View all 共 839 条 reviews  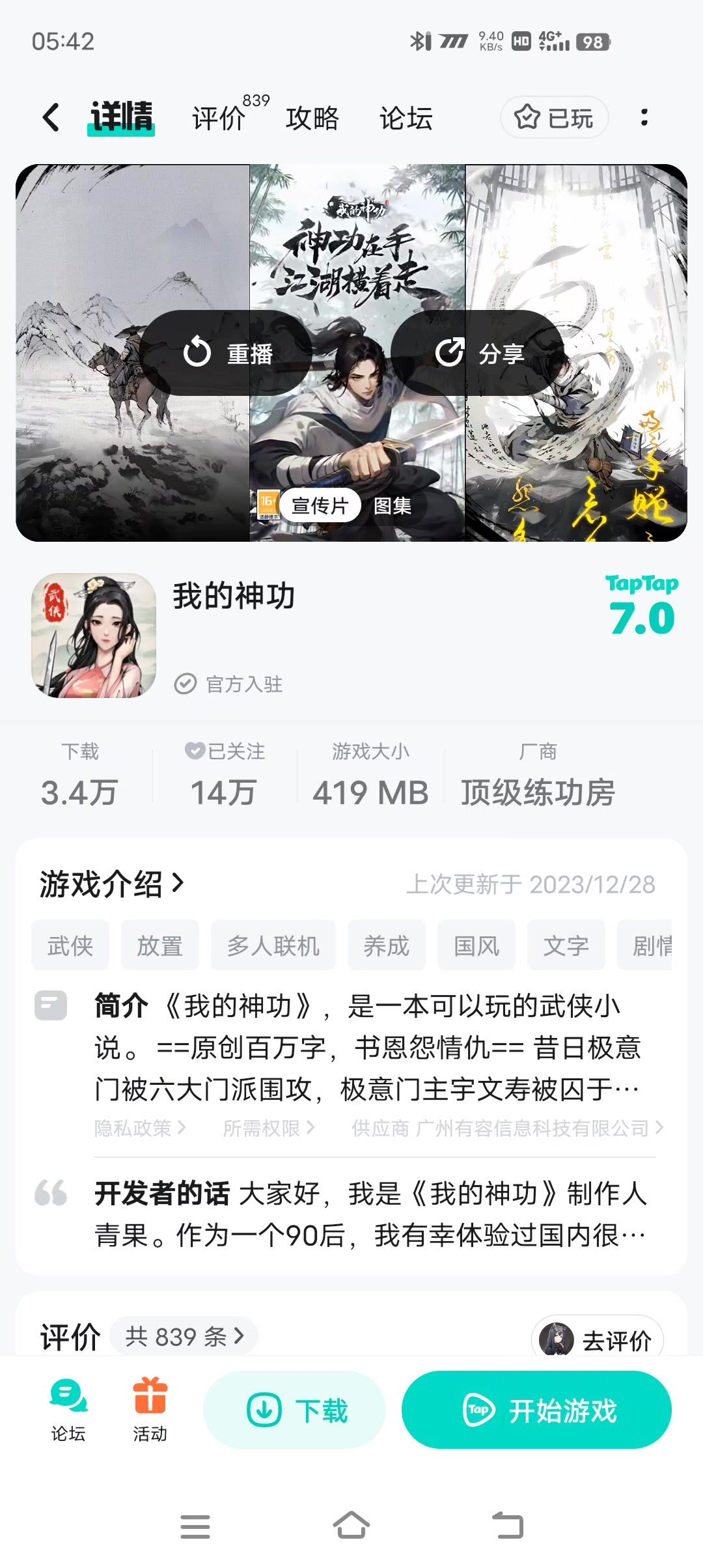(x=184, y=1337)
